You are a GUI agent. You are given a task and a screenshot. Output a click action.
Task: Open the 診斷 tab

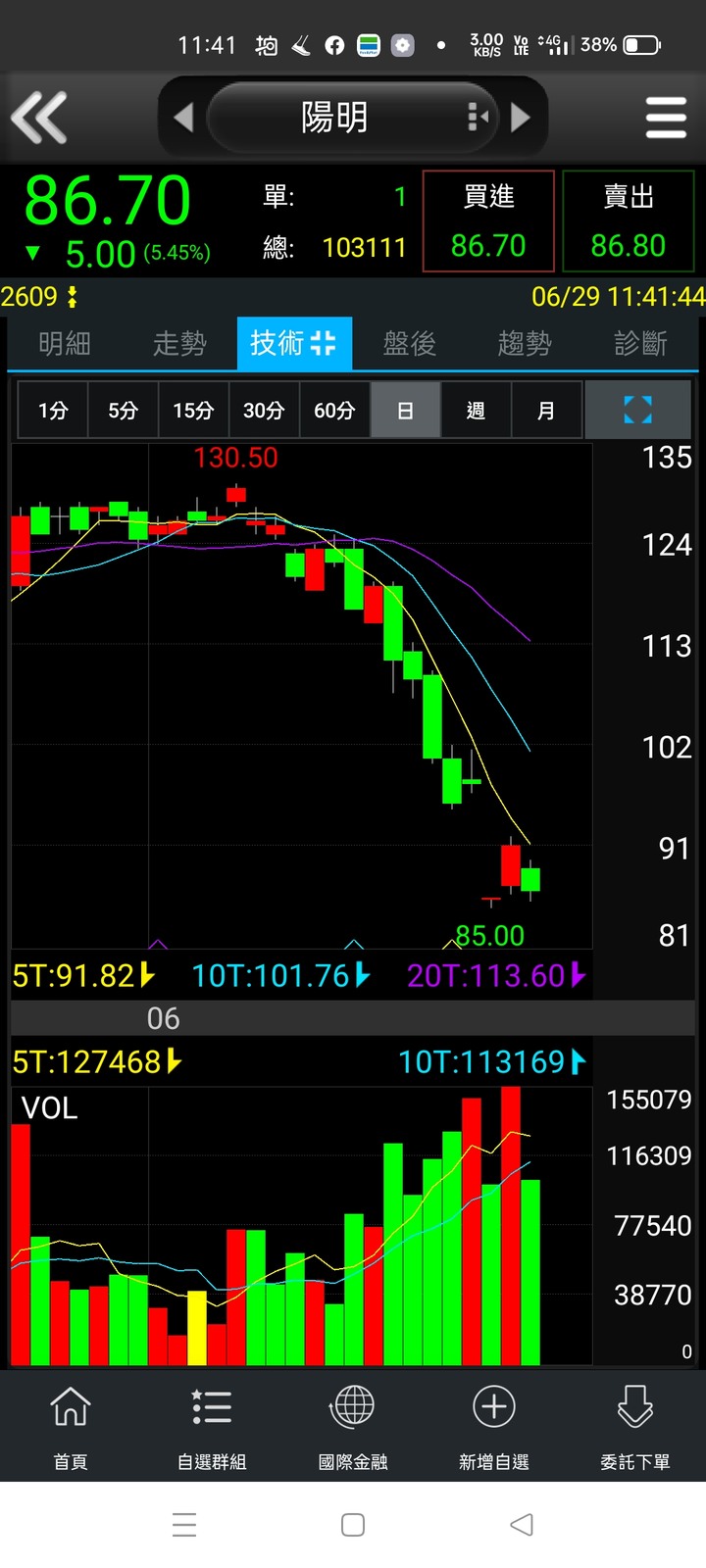coord(640,343)
